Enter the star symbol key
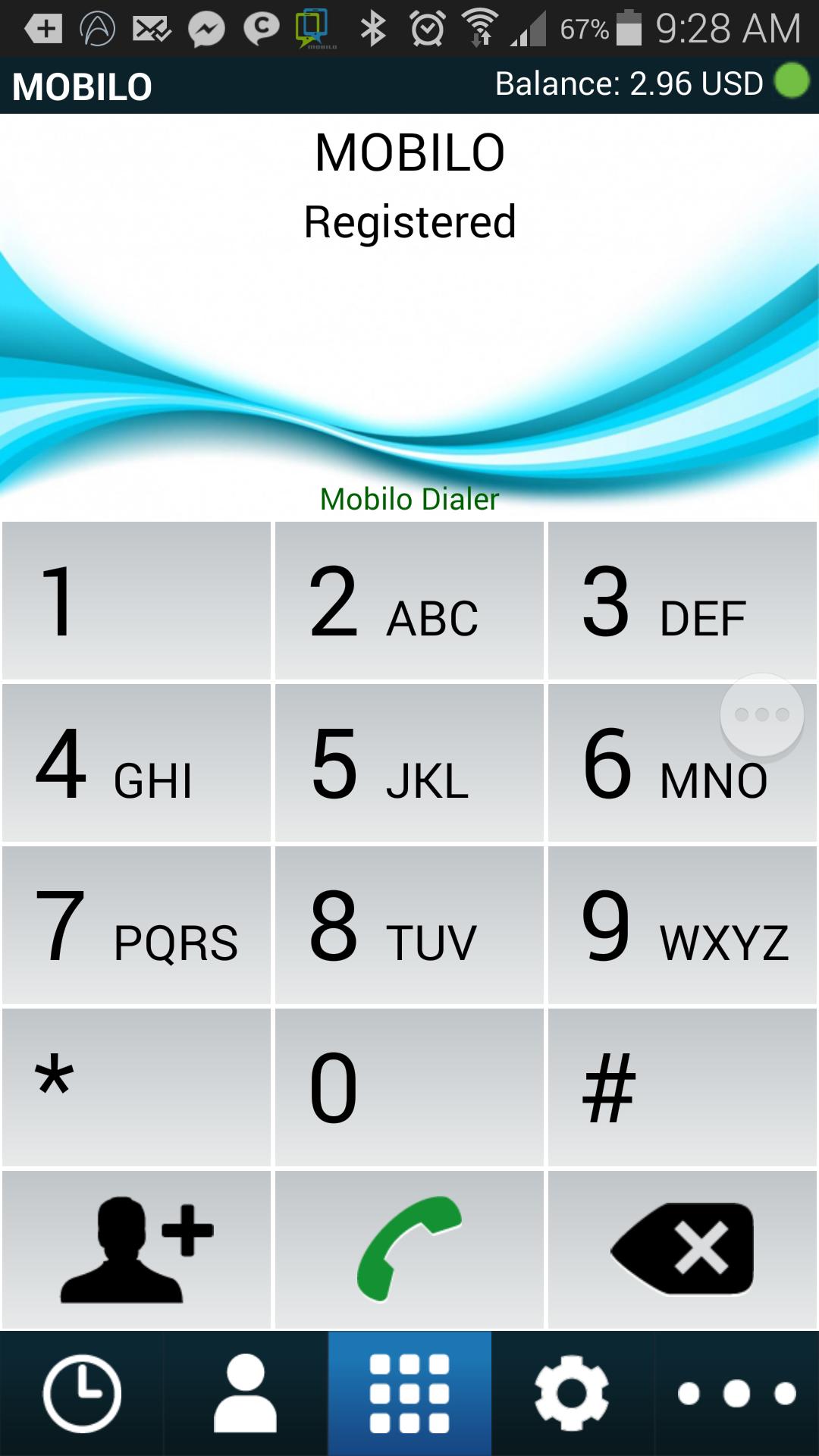Image resolution: width=819 pixels, height=1456 pixels. [x=136, y=1087]
